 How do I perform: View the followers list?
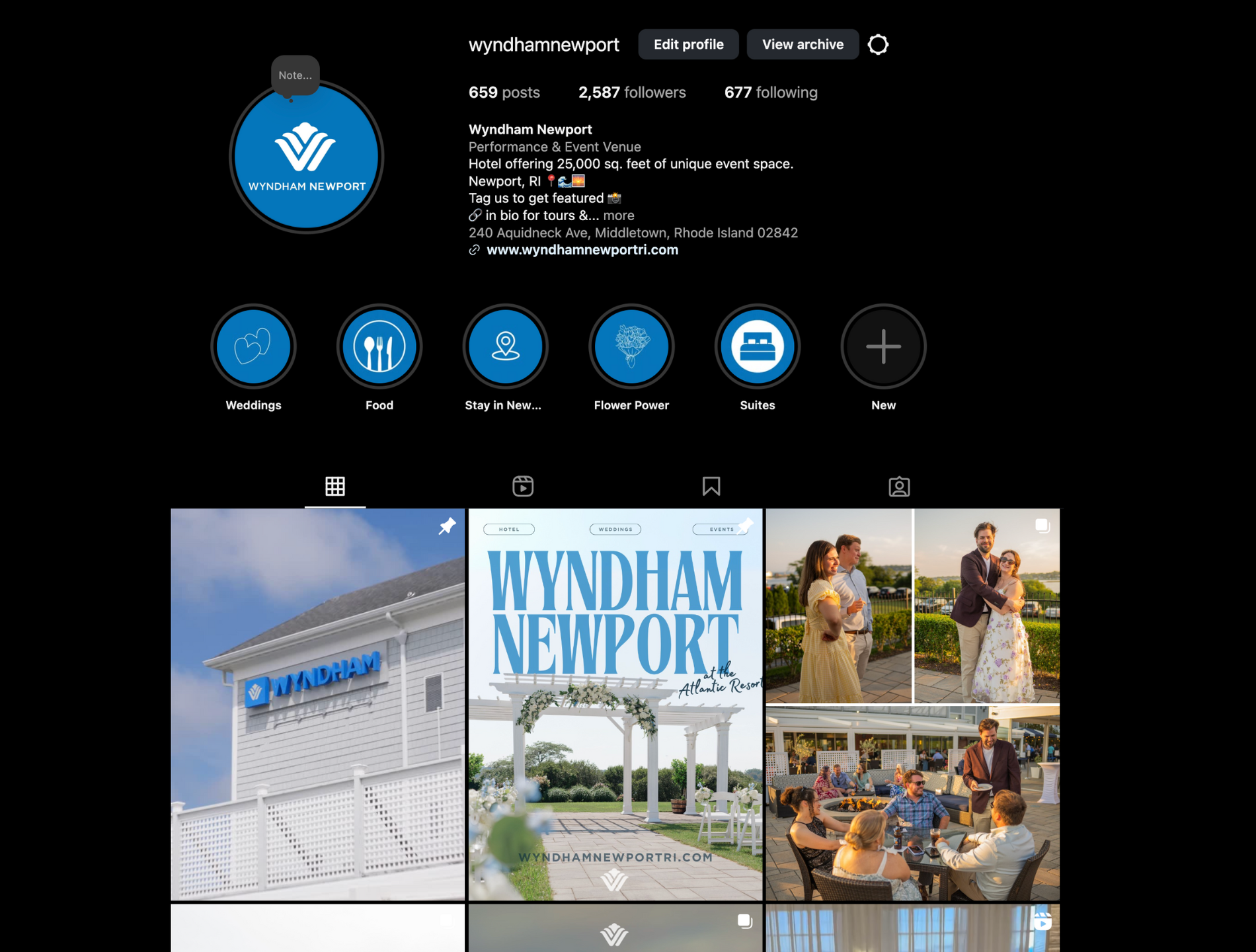[632, 93]
